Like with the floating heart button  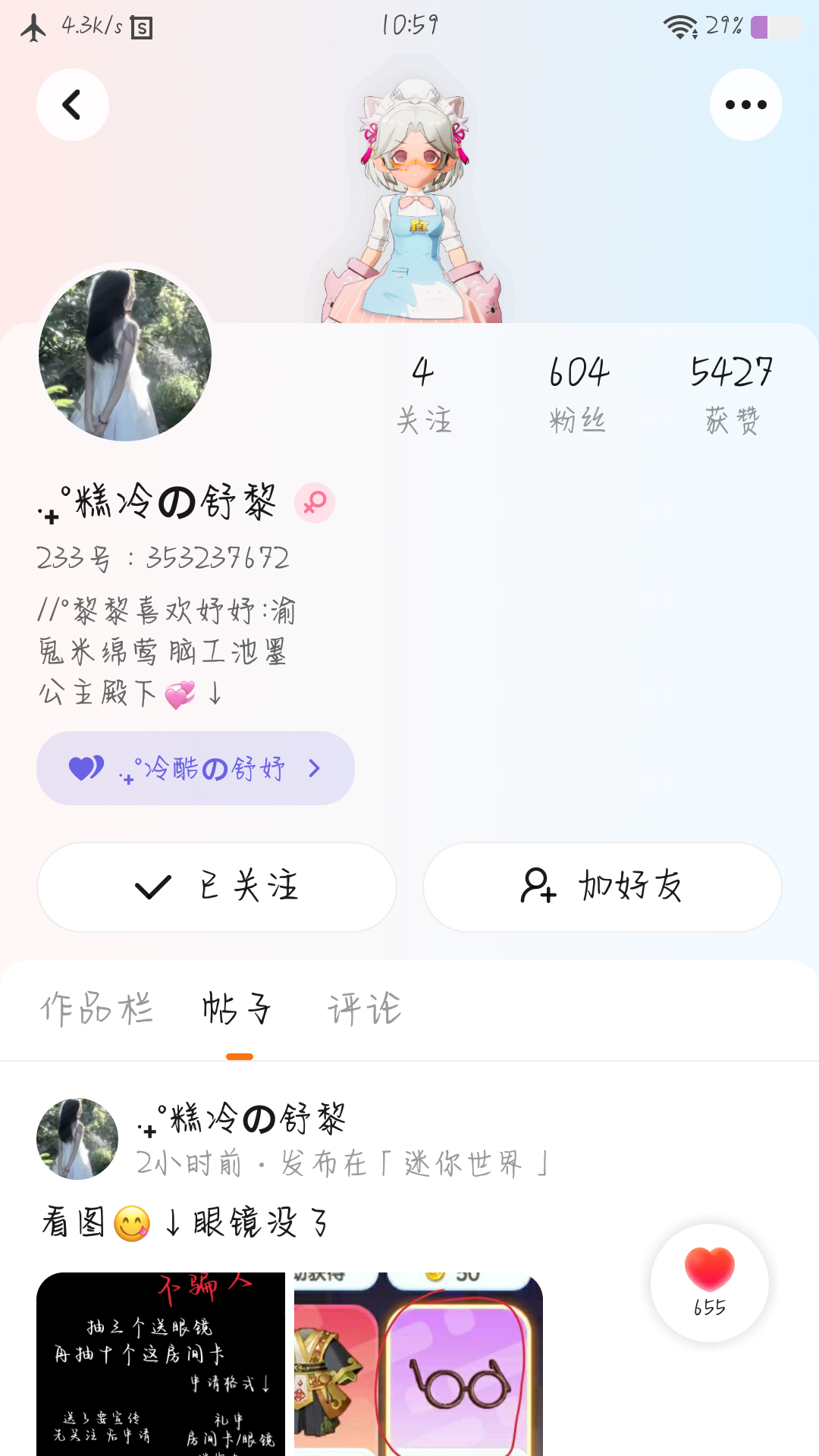pos(710,1282)
